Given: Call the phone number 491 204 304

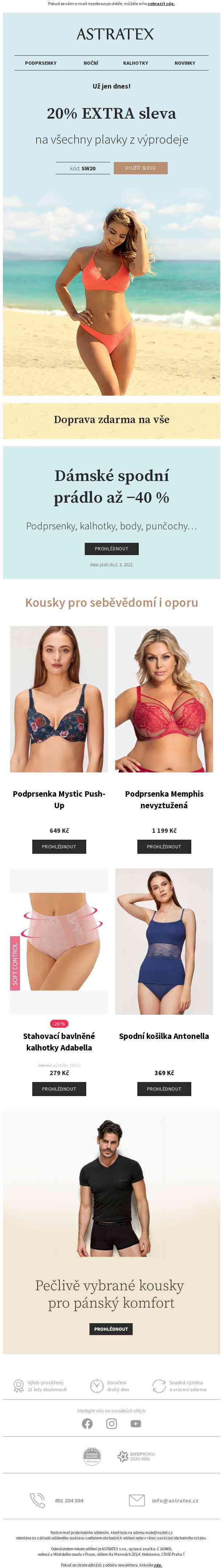Looking at the screenshot, I should pyautogui.click(x=68, y=1500).
